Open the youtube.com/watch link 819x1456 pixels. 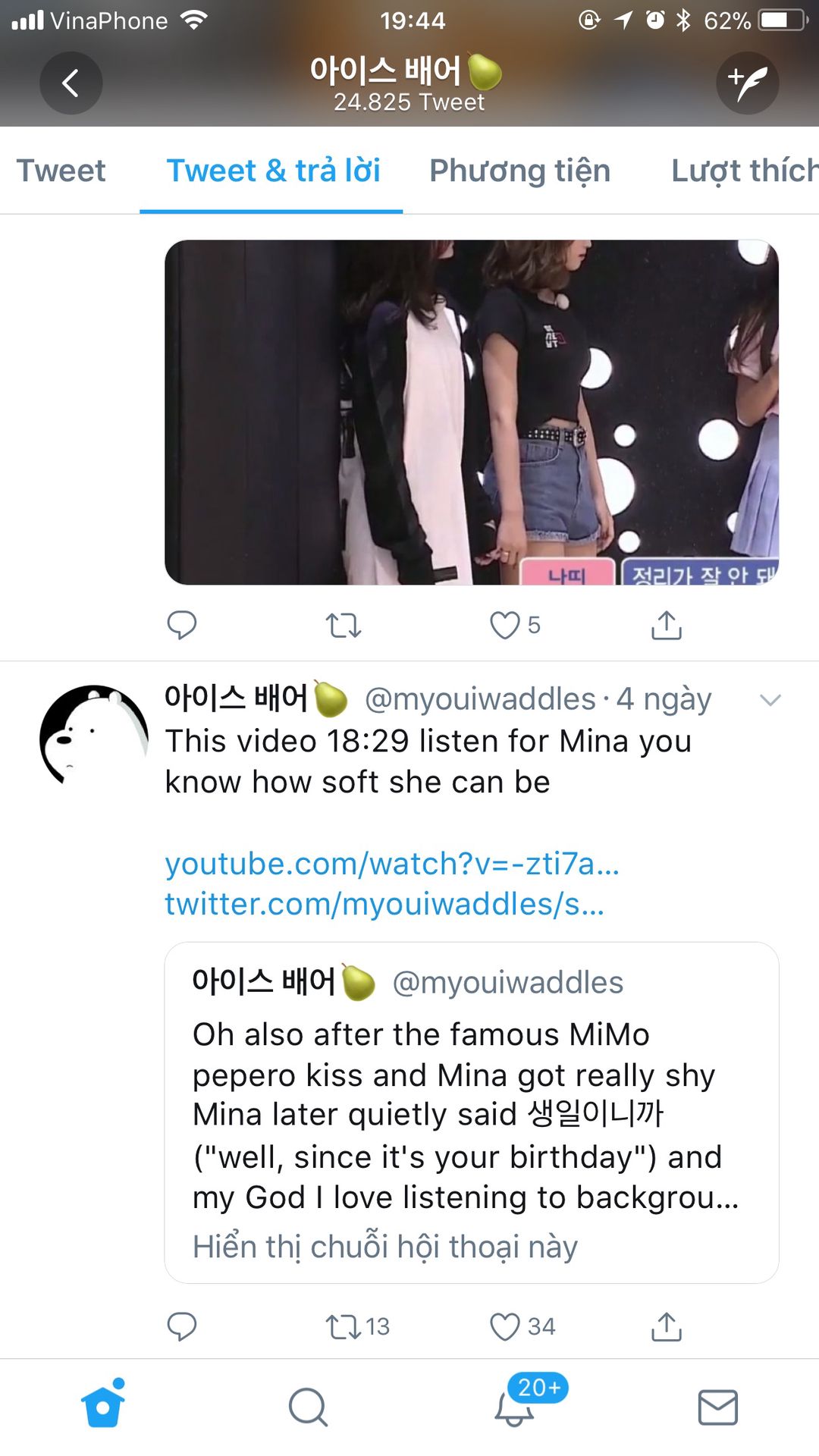click(x=392, y=864)
